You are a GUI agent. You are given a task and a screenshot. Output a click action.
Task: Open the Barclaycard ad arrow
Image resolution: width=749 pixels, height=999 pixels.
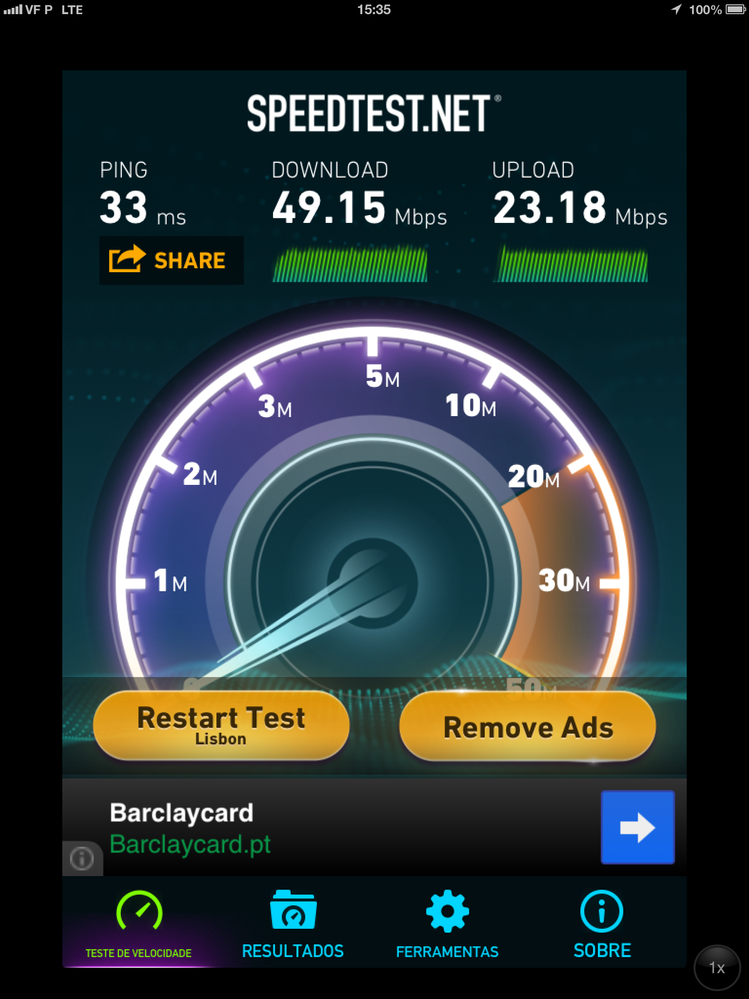pos(637,827)
